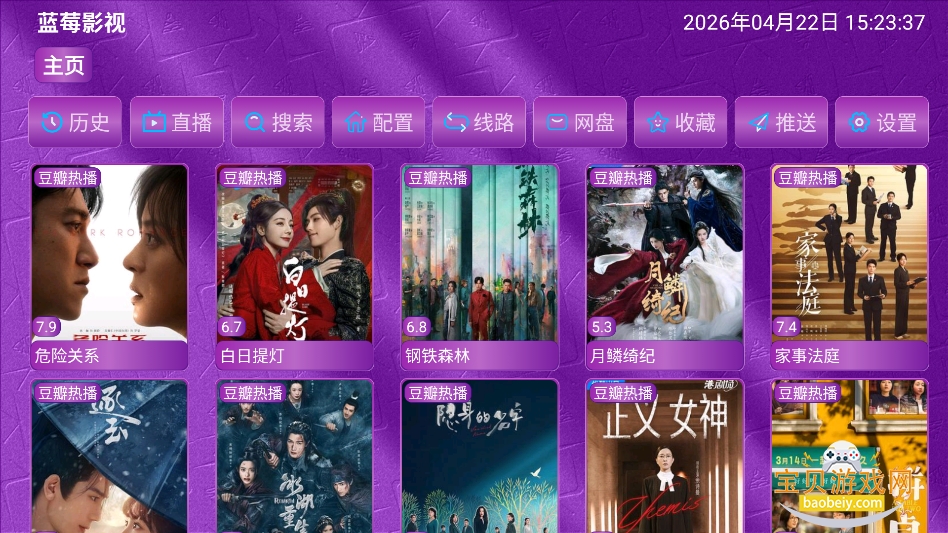Open the 搜索 search page
Screen dimensions: 948x533
278,122
